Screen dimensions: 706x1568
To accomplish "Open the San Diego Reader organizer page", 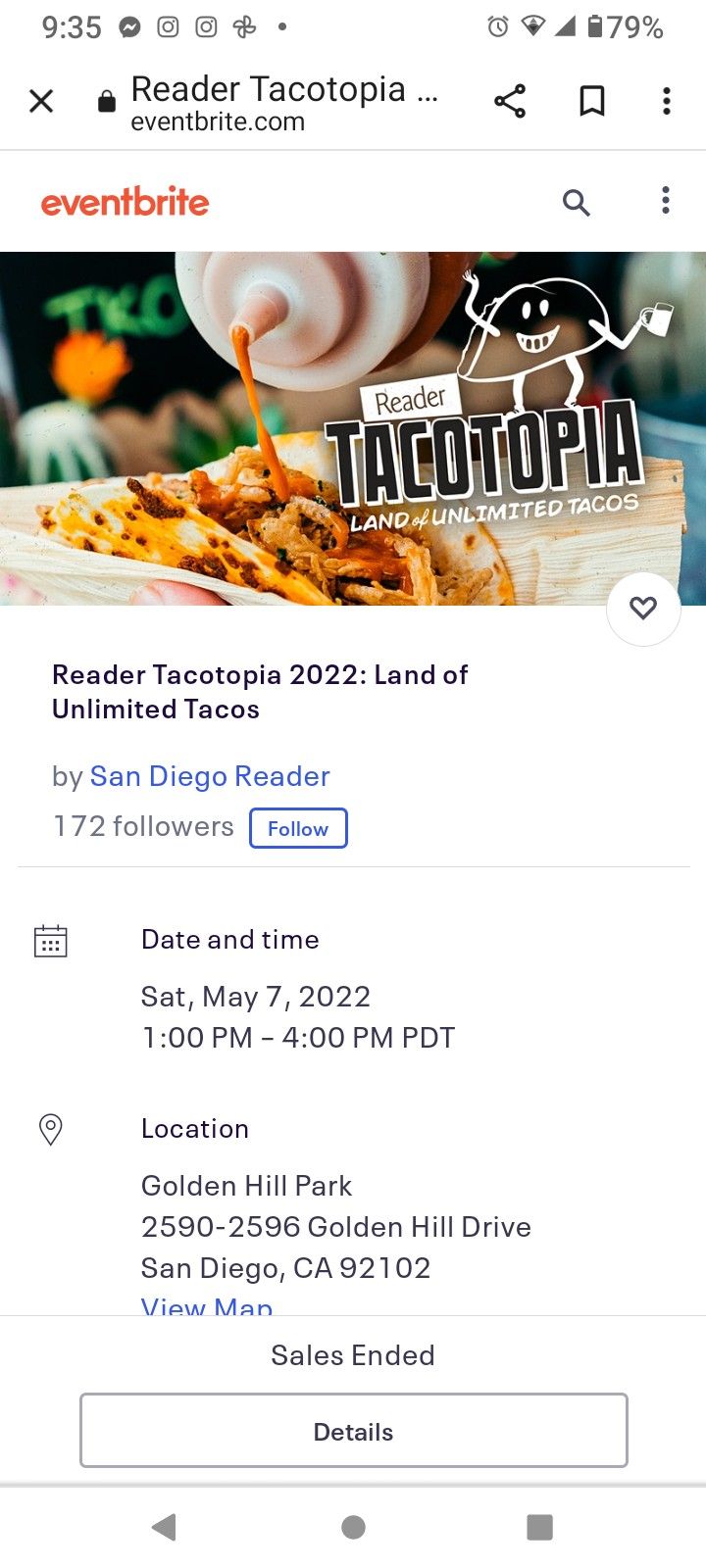I will point(210,776).
